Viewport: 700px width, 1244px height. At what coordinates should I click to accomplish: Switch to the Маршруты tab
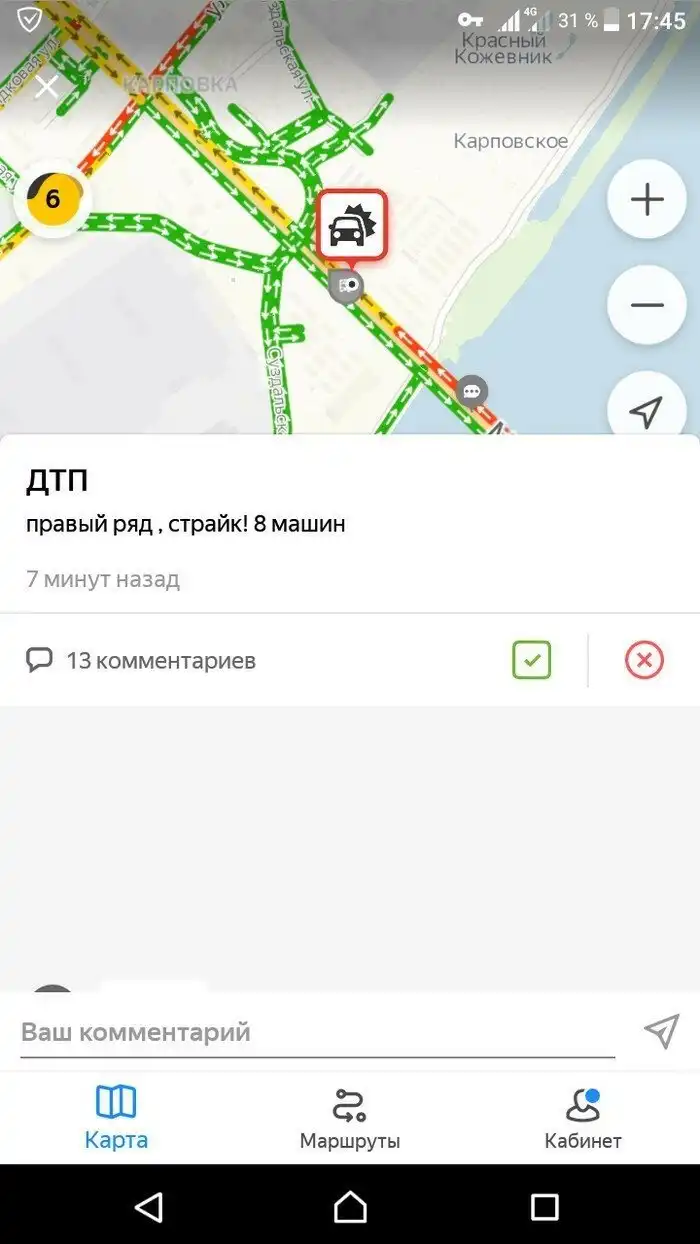coord(350,1118)
